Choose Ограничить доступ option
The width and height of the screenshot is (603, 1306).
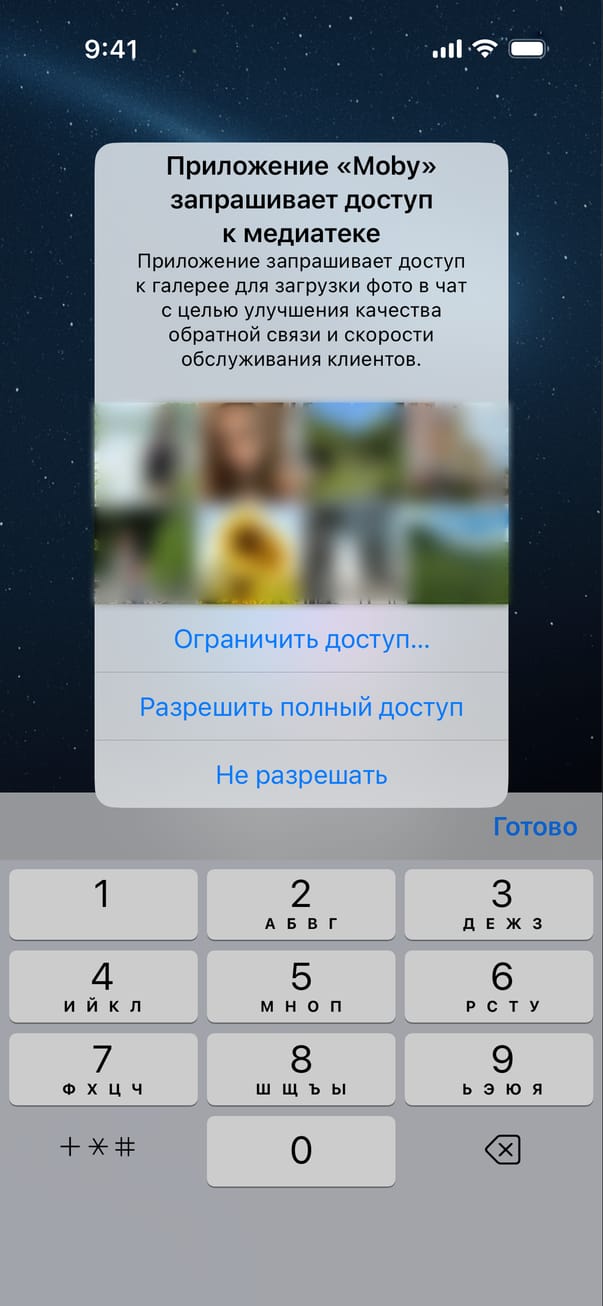pos(301,640)
